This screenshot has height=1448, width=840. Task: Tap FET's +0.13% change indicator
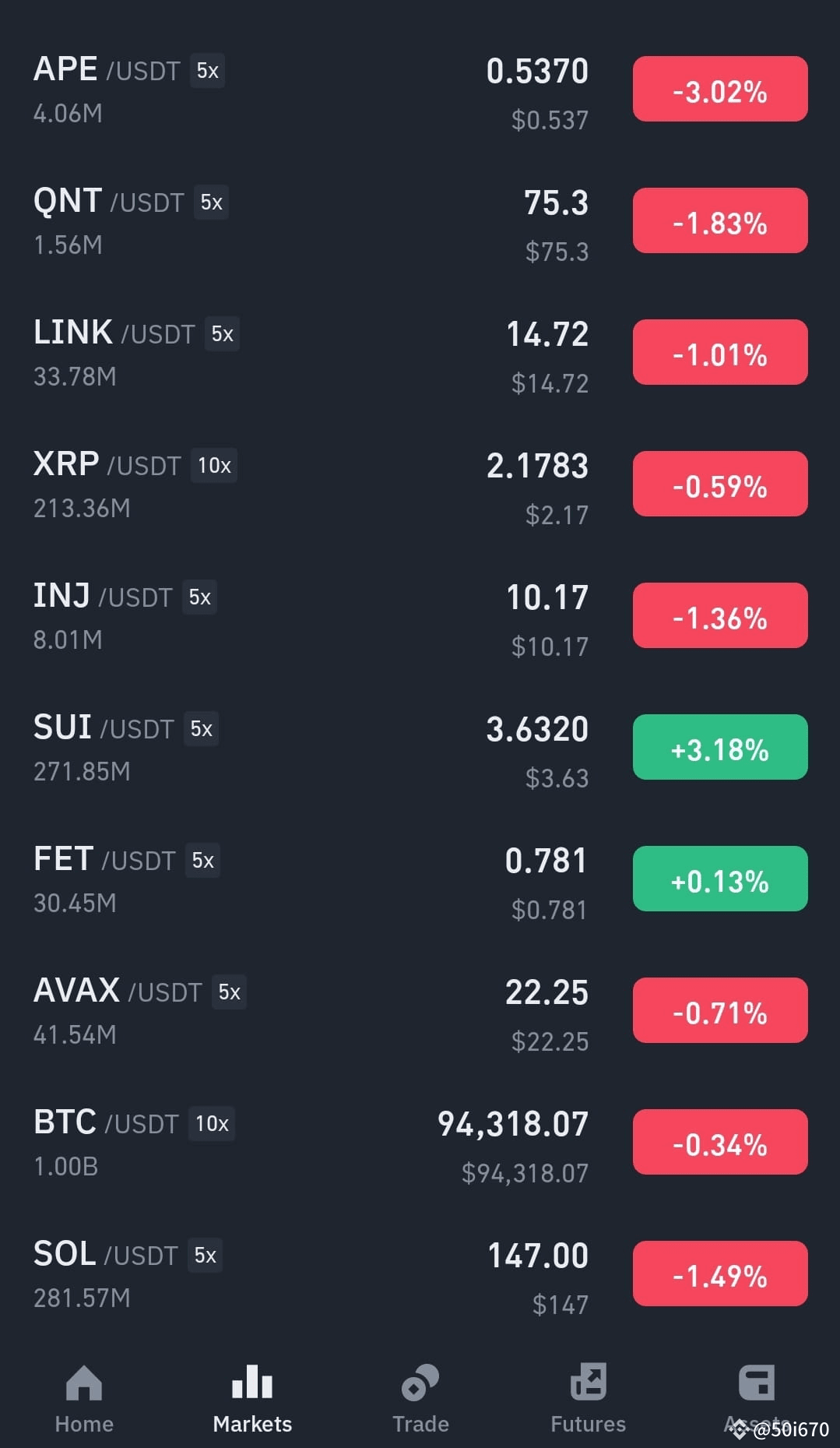(x=719, y=879)
